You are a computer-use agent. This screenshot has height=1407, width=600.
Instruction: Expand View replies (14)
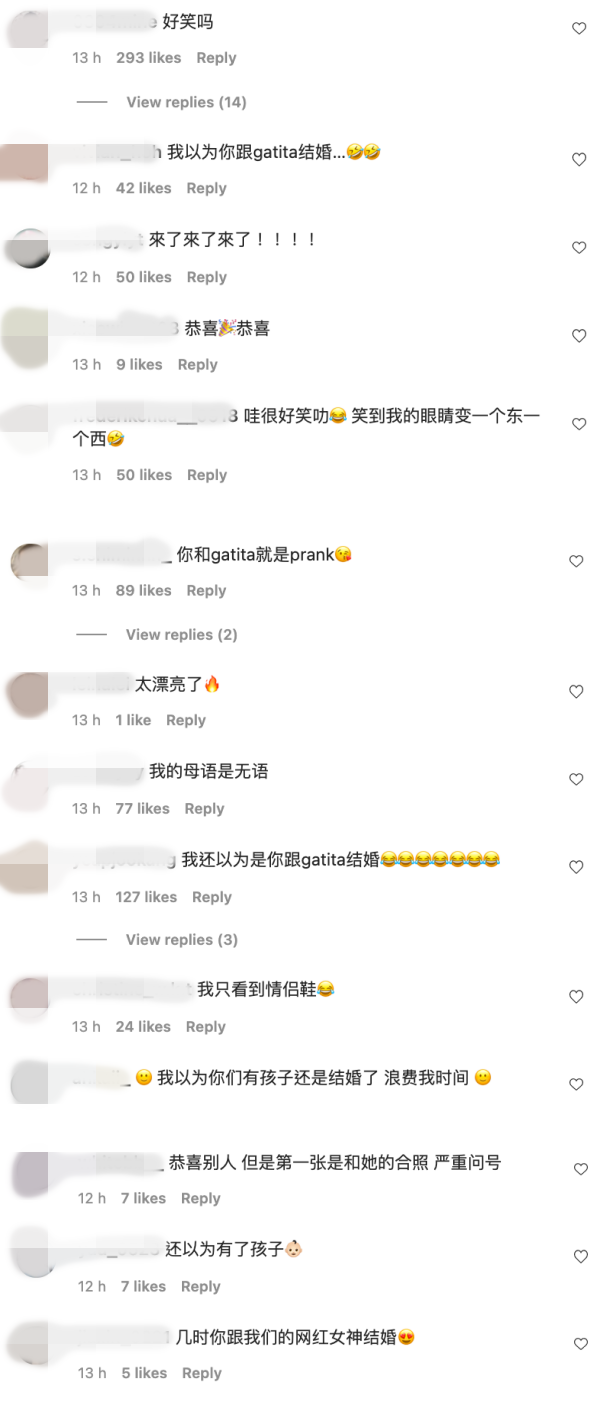point(186,102)
